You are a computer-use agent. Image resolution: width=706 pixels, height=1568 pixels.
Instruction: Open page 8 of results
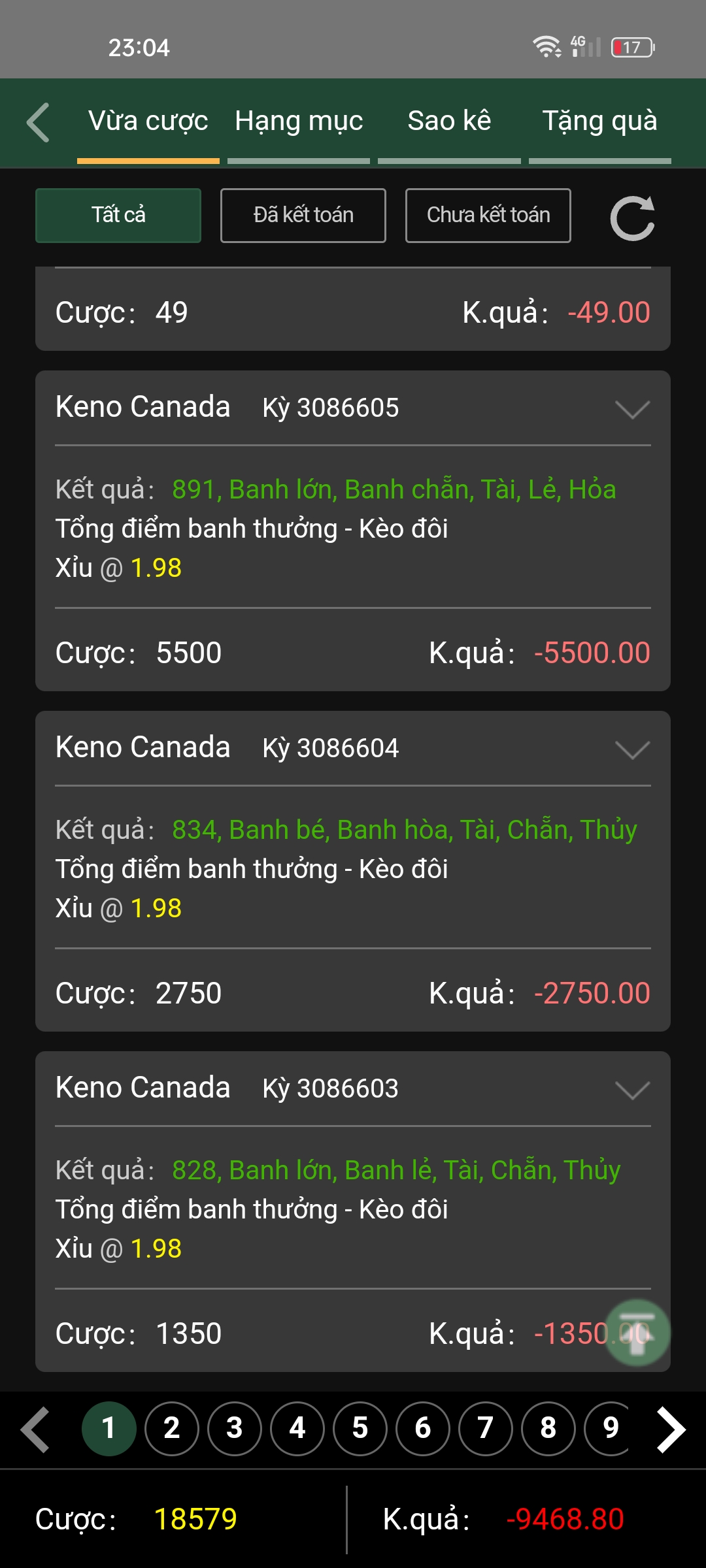(x=548, y=1429)
